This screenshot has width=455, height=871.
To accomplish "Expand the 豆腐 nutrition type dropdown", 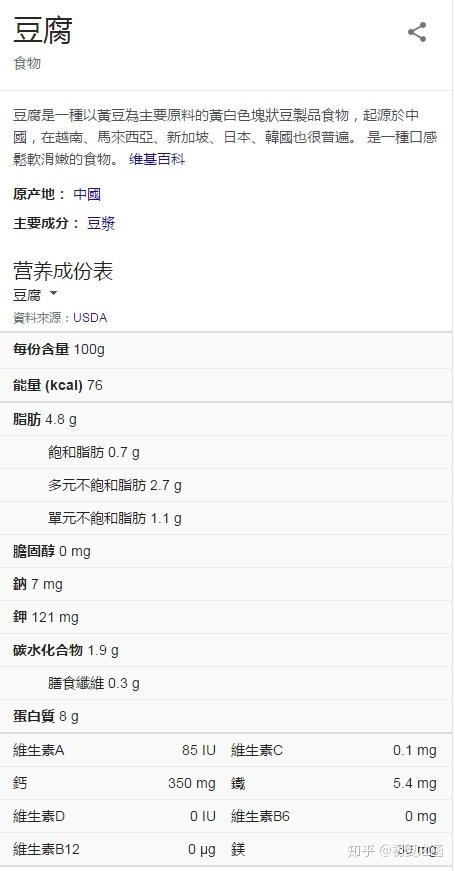I will click(36, 294).
